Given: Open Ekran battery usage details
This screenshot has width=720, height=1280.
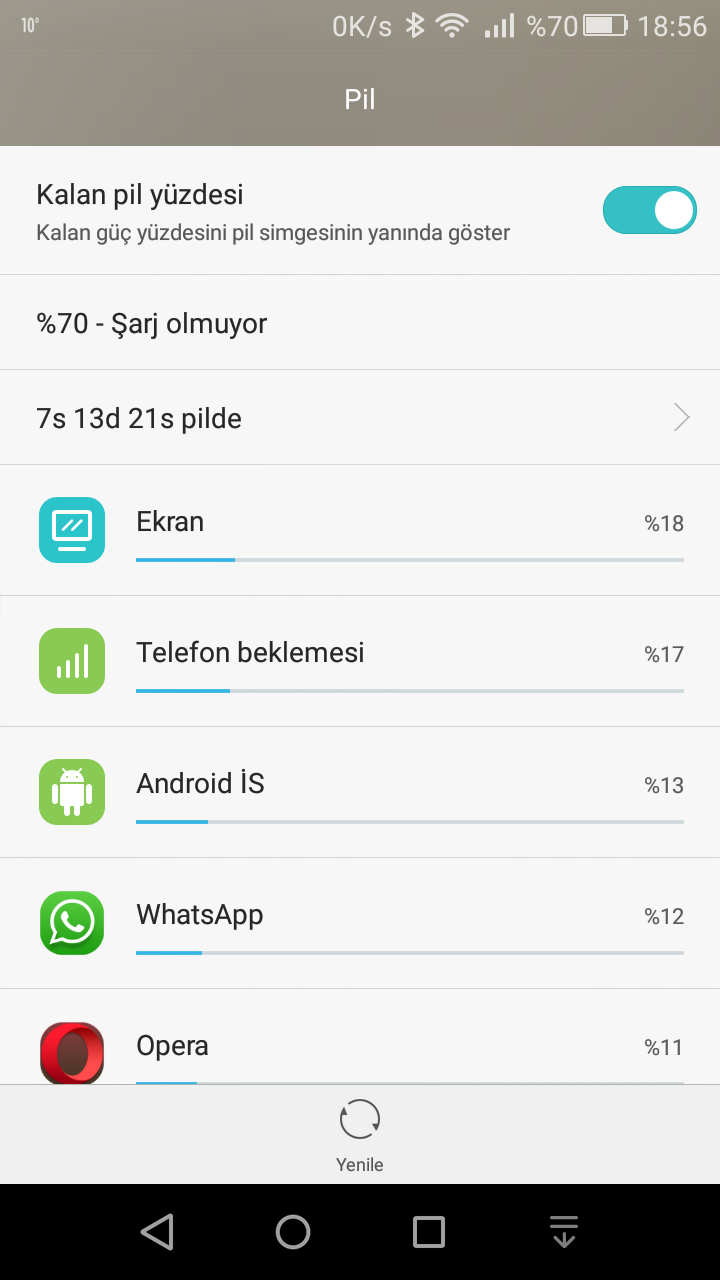Looking at the screenshot, I should tap(360, 530).
